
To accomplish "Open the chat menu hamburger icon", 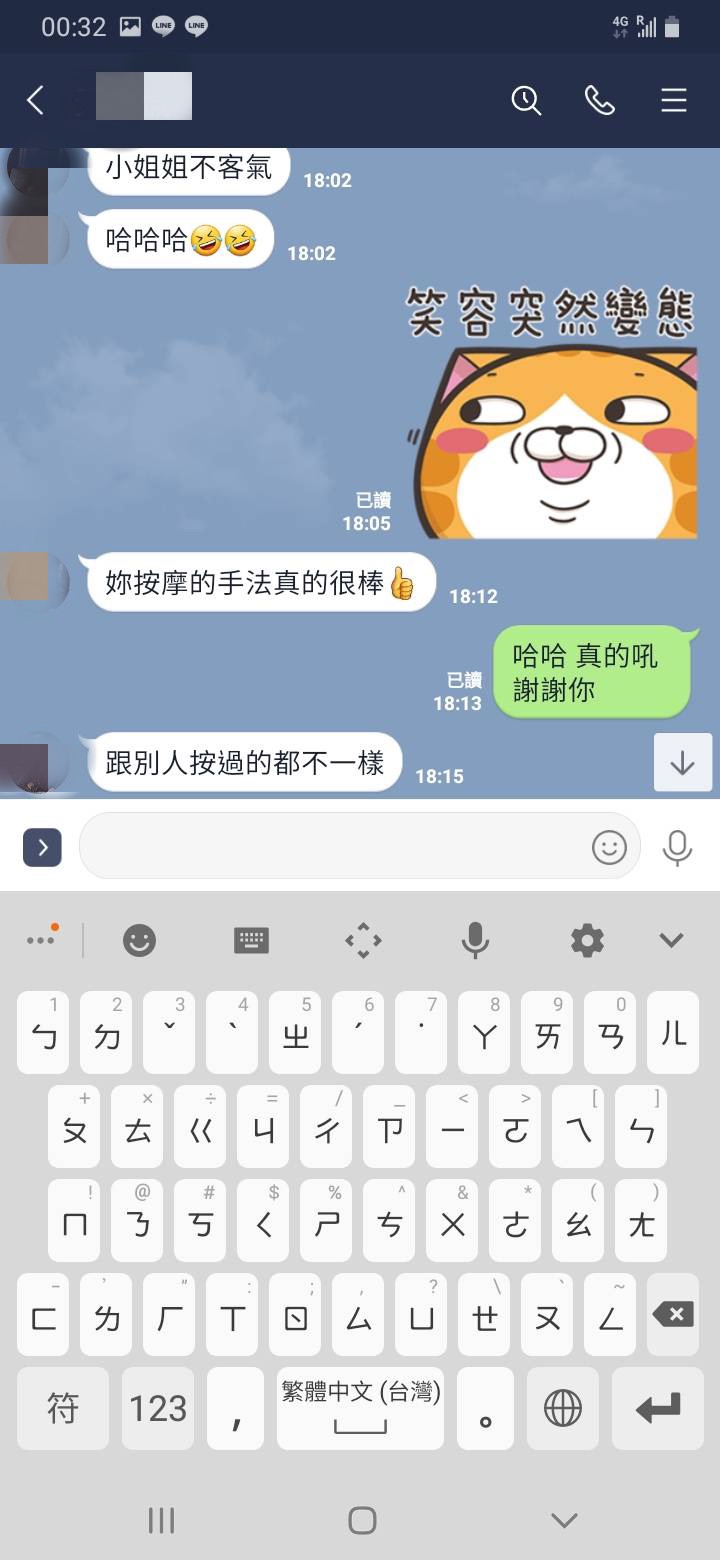I will 674,100.
